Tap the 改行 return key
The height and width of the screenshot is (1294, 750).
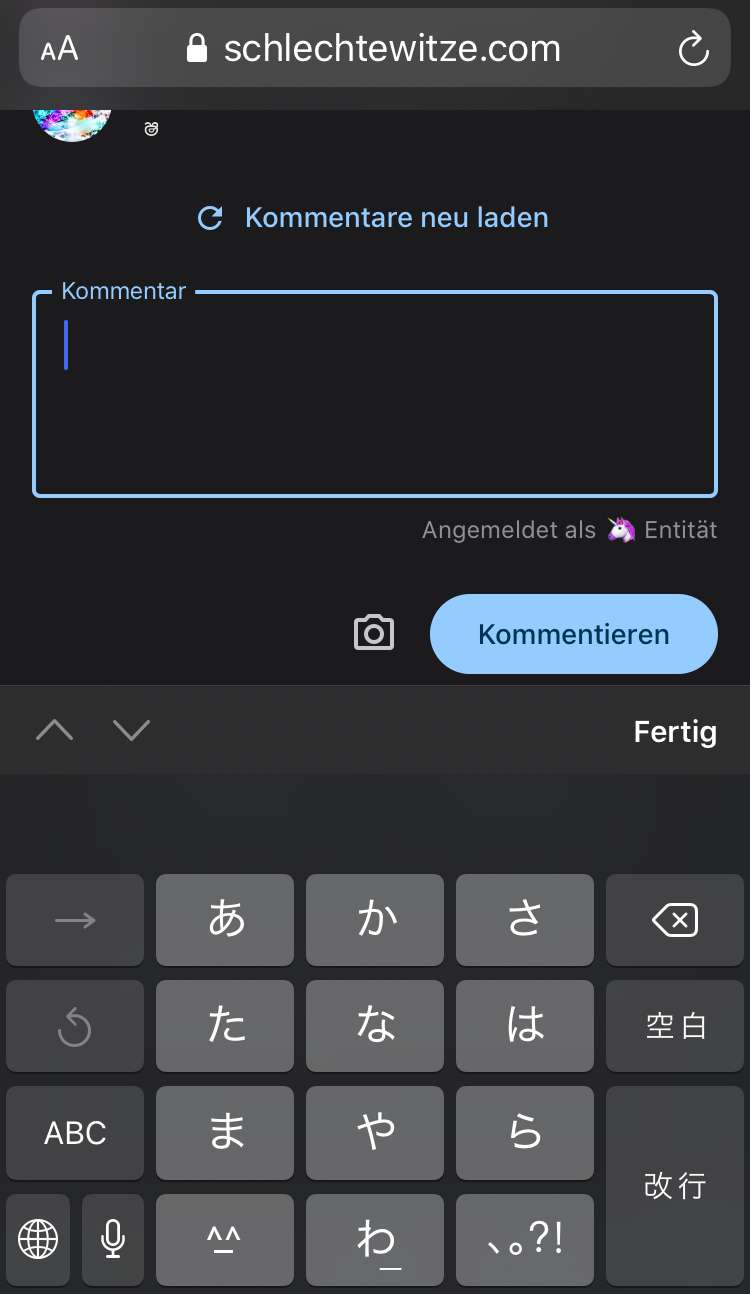675,1185
